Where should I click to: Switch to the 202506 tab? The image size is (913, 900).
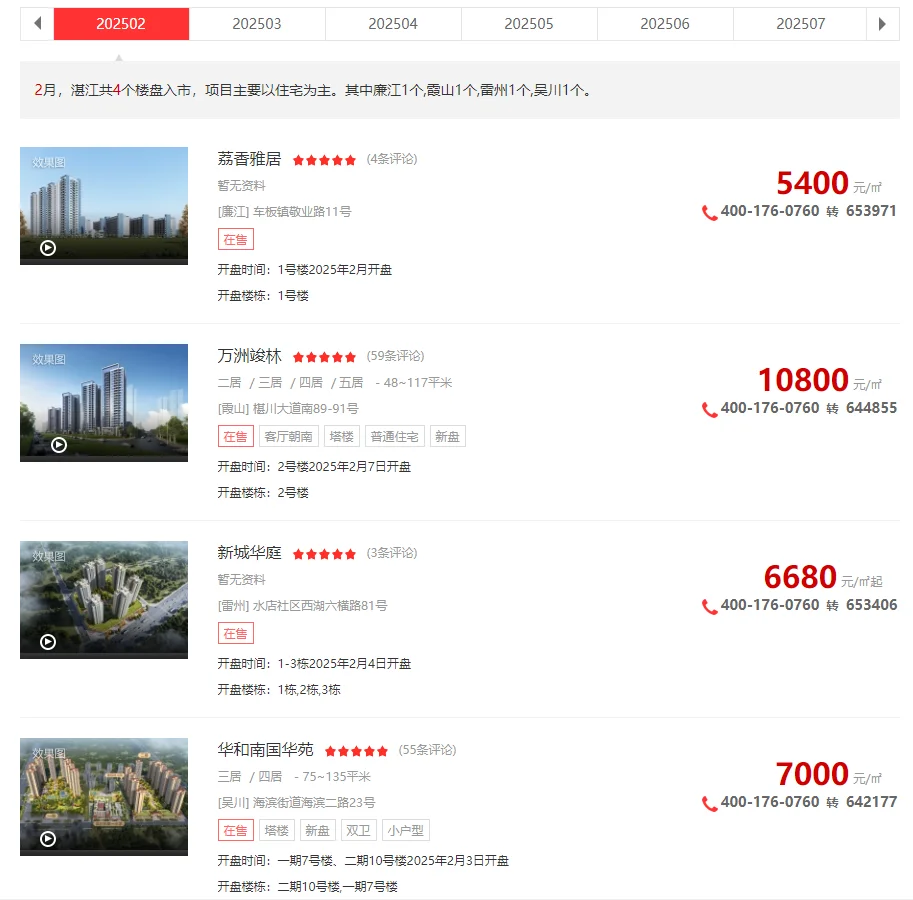665,24
